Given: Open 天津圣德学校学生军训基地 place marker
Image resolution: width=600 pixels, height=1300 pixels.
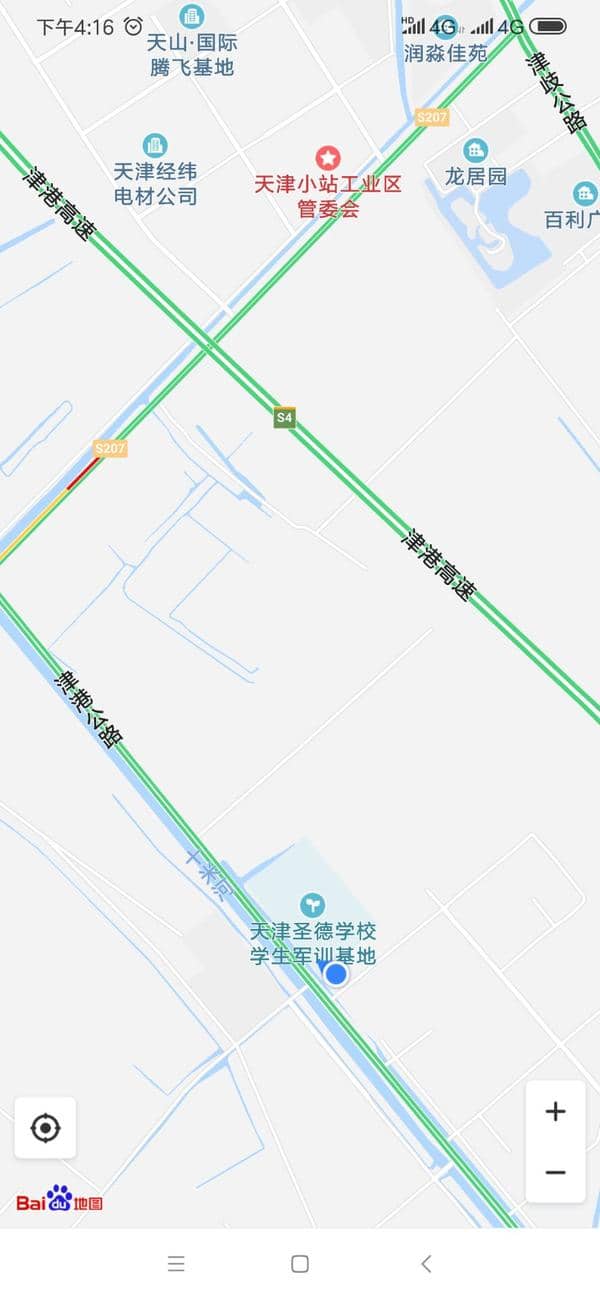Looking at the screenshot, I should click(313, 905).
